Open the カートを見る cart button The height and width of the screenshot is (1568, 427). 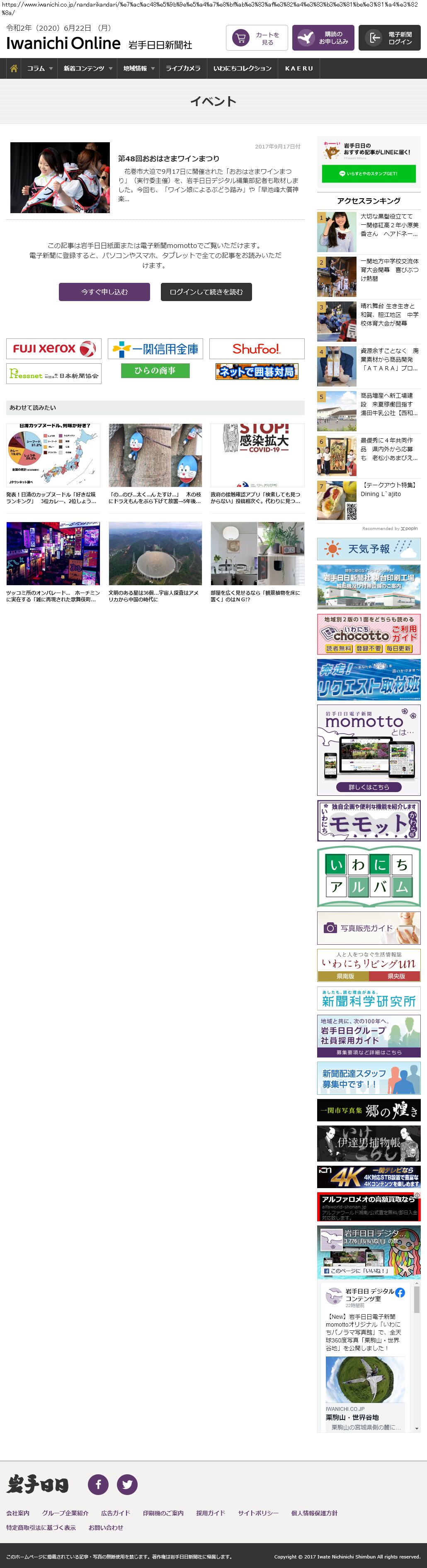[256, 38]
